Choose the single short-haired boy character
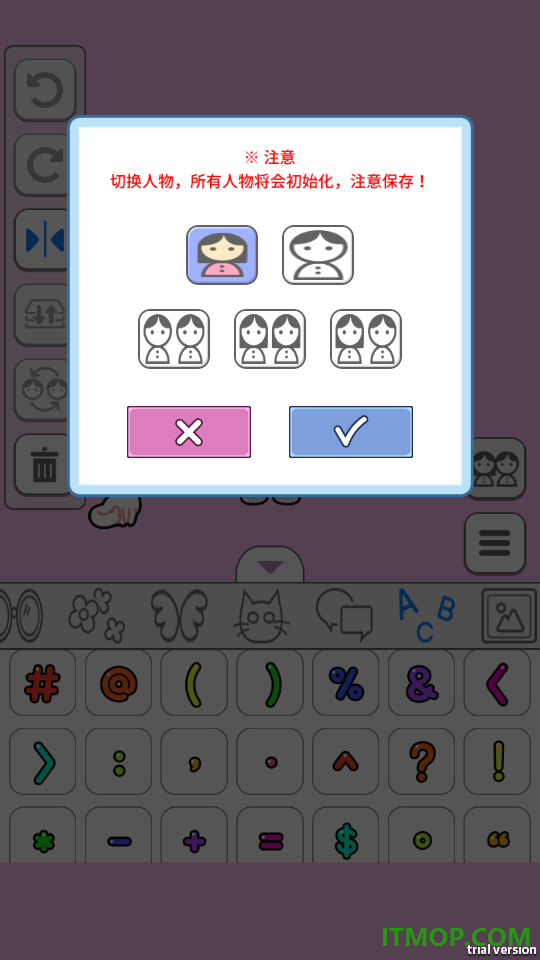The height and width of the screenshot is (960, 540). point(318,255)
